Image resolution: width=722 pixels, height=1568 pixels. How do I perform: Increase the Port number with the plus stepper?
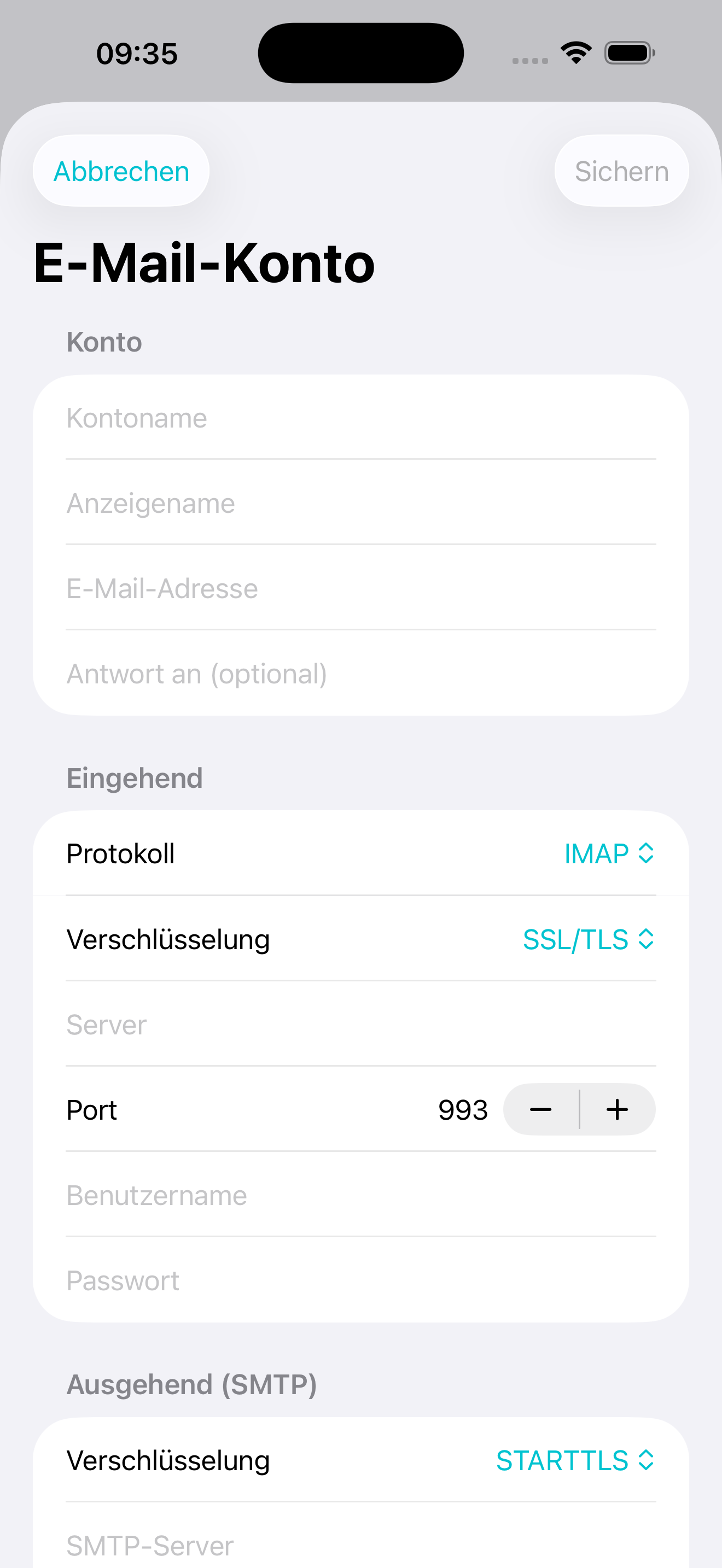[x=616, y=1110]
